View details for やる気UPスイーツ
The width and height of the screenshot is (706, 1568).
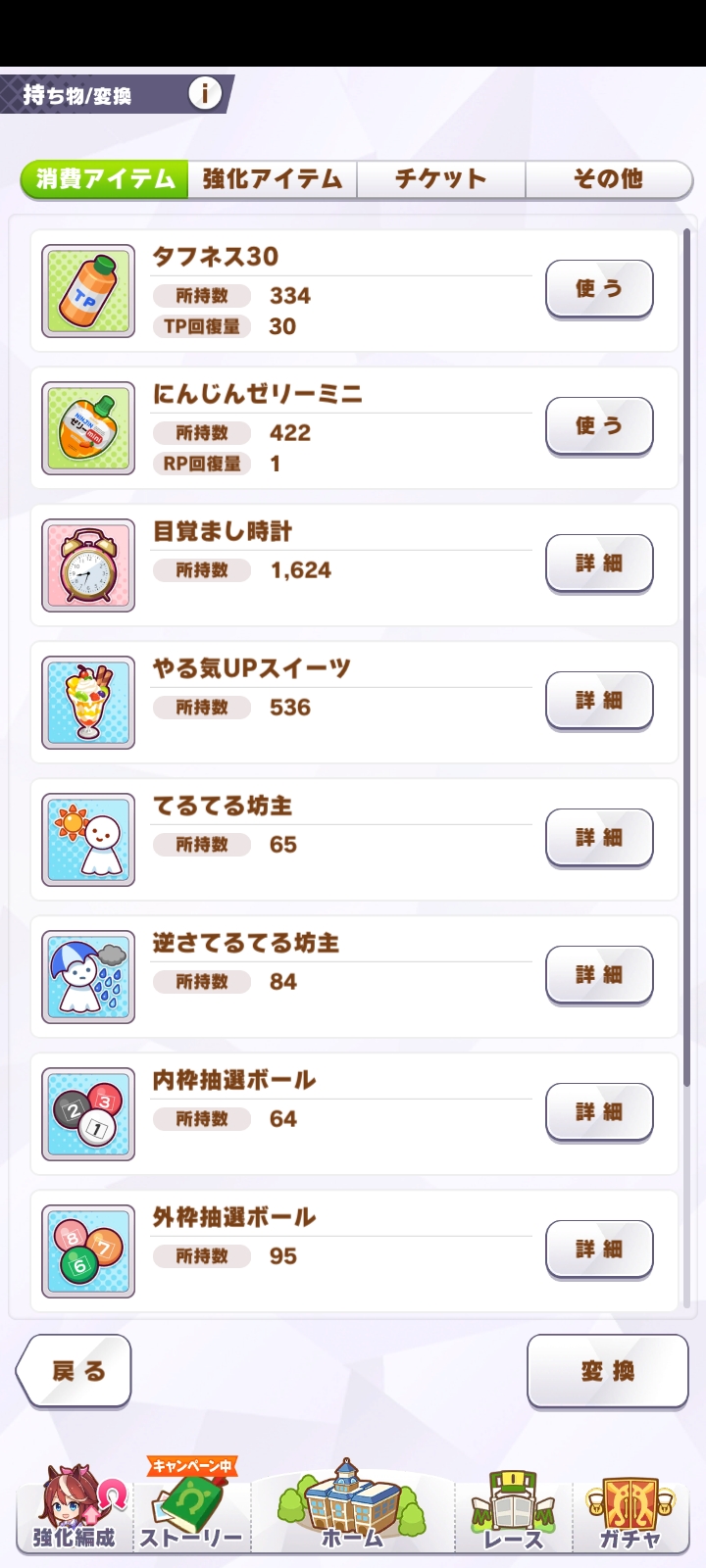599,701
